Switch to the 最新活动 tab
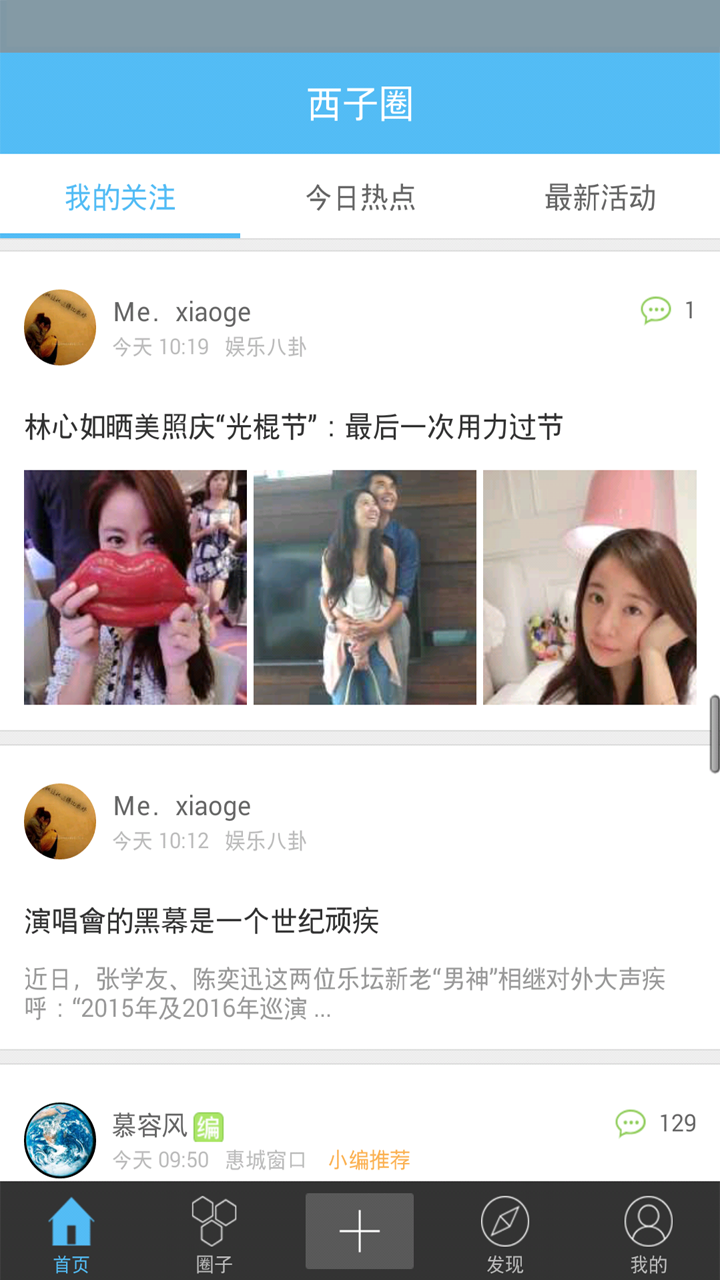The height and width of the screenshot is (1280, 720). [600, 197]
